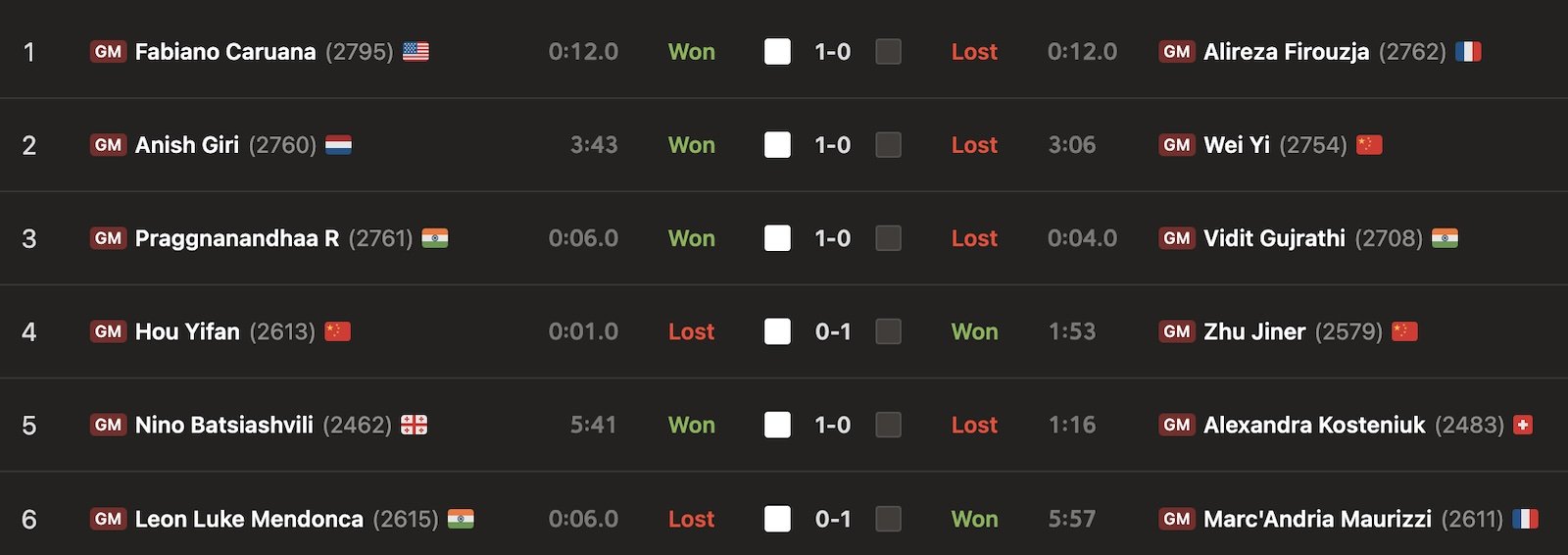View the Praggnanandhaa vs Vidit Gujrathi game

coord(832,238)
